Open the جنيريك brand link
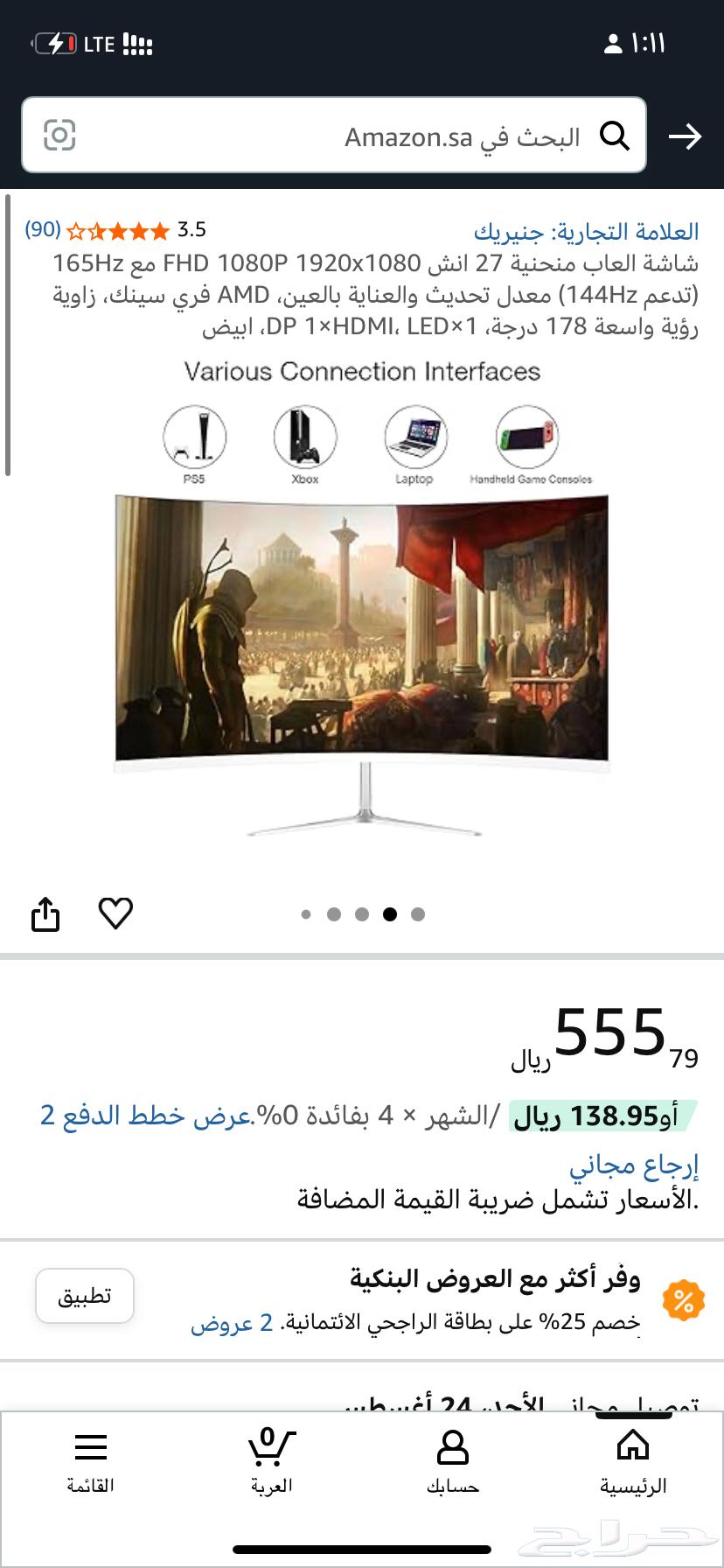 586,232
